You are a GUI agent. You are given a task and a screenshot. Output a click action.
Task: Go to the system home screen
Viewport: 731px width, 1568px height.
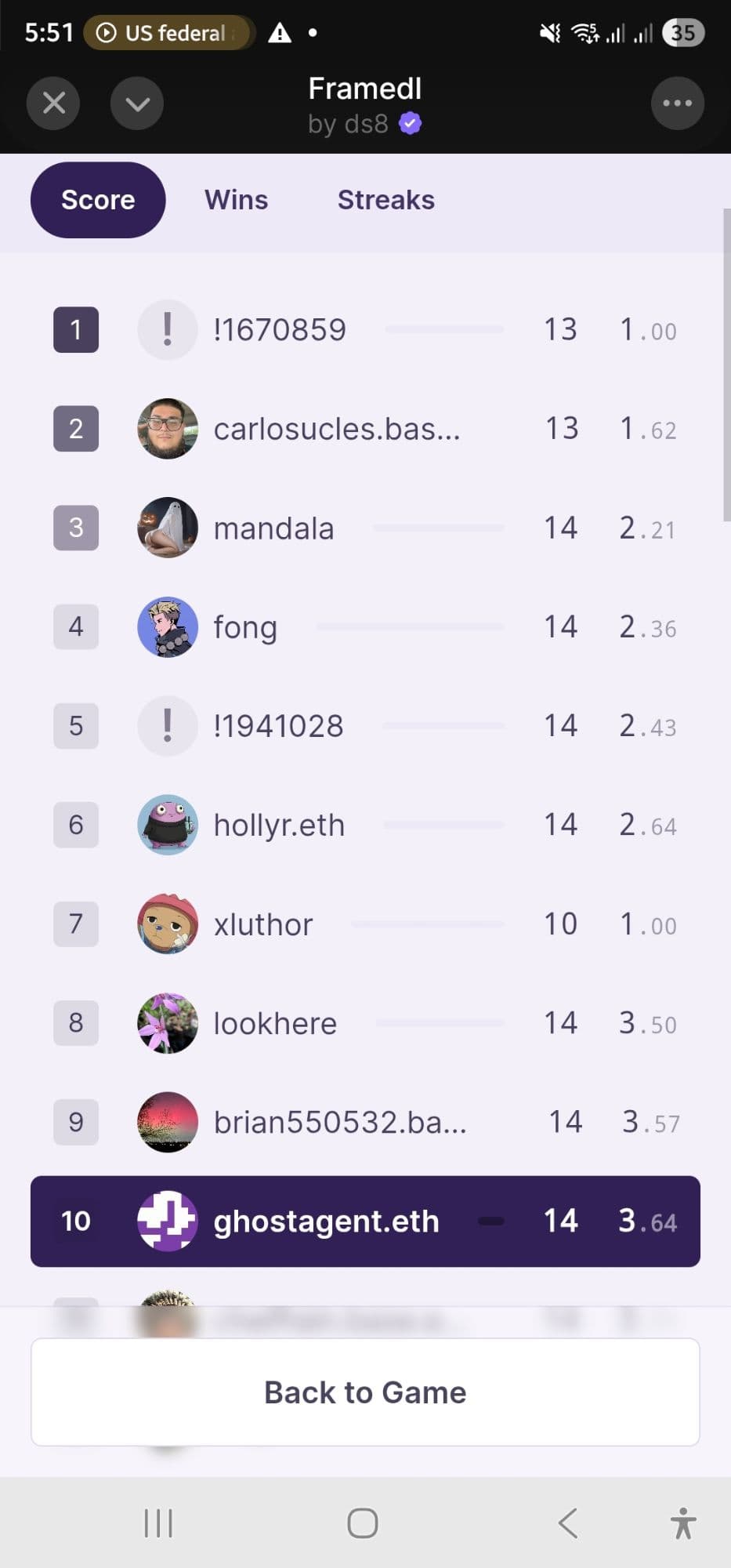point(363,1523)
